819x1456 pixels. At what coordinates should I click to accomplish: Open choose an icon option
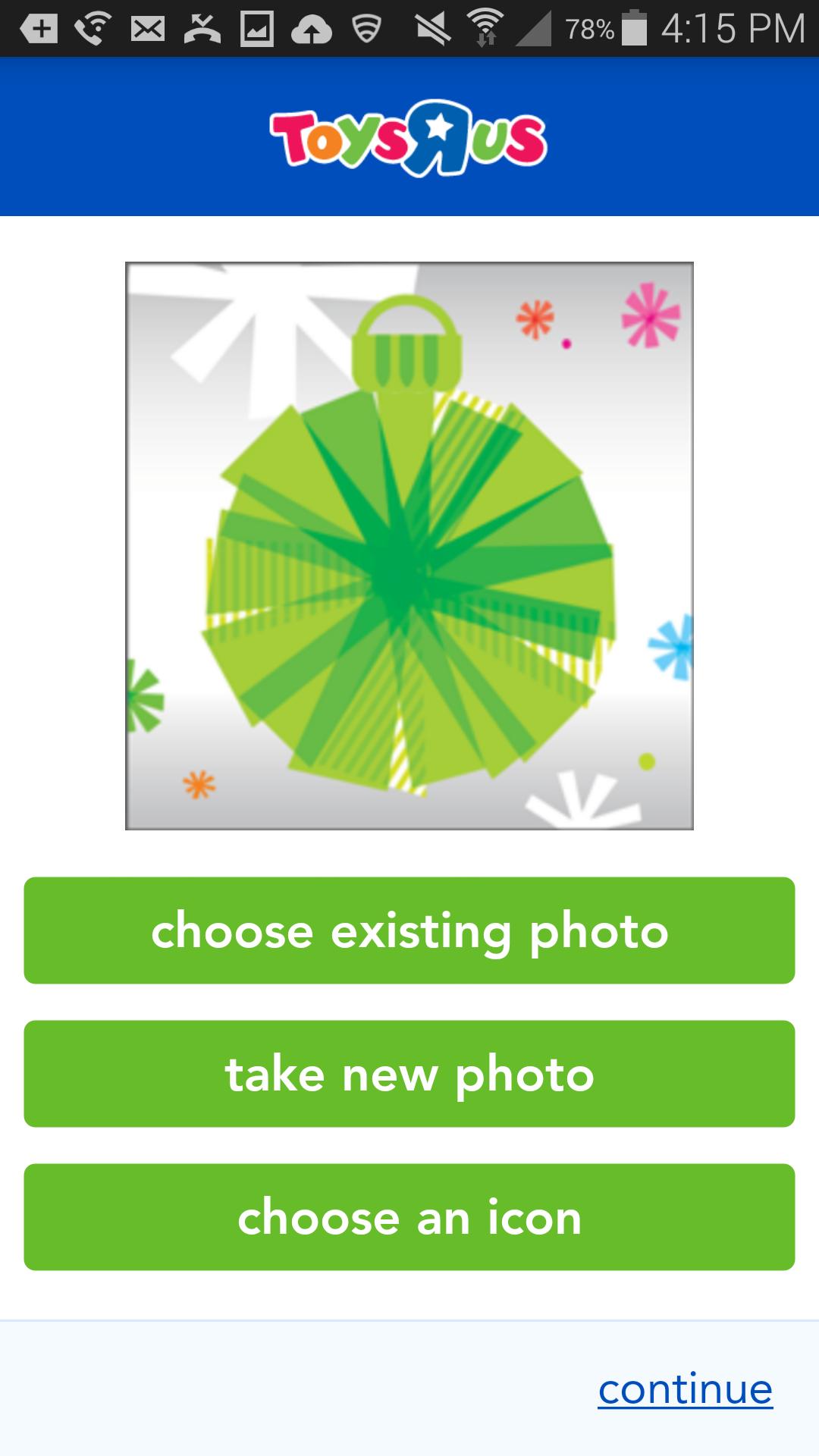409,1217
